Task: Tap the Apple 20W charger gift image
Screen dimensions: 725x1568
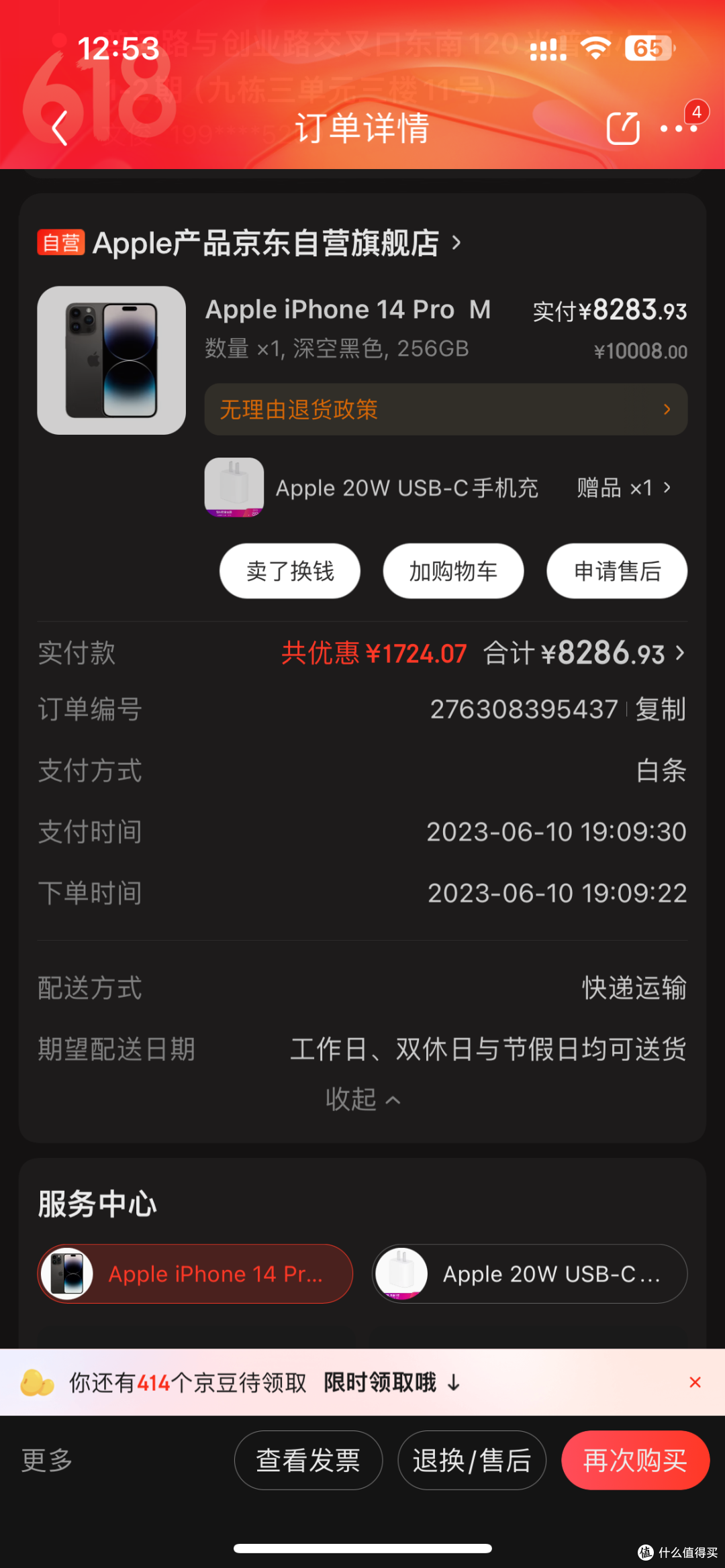Action: click(x=234, y=488)
